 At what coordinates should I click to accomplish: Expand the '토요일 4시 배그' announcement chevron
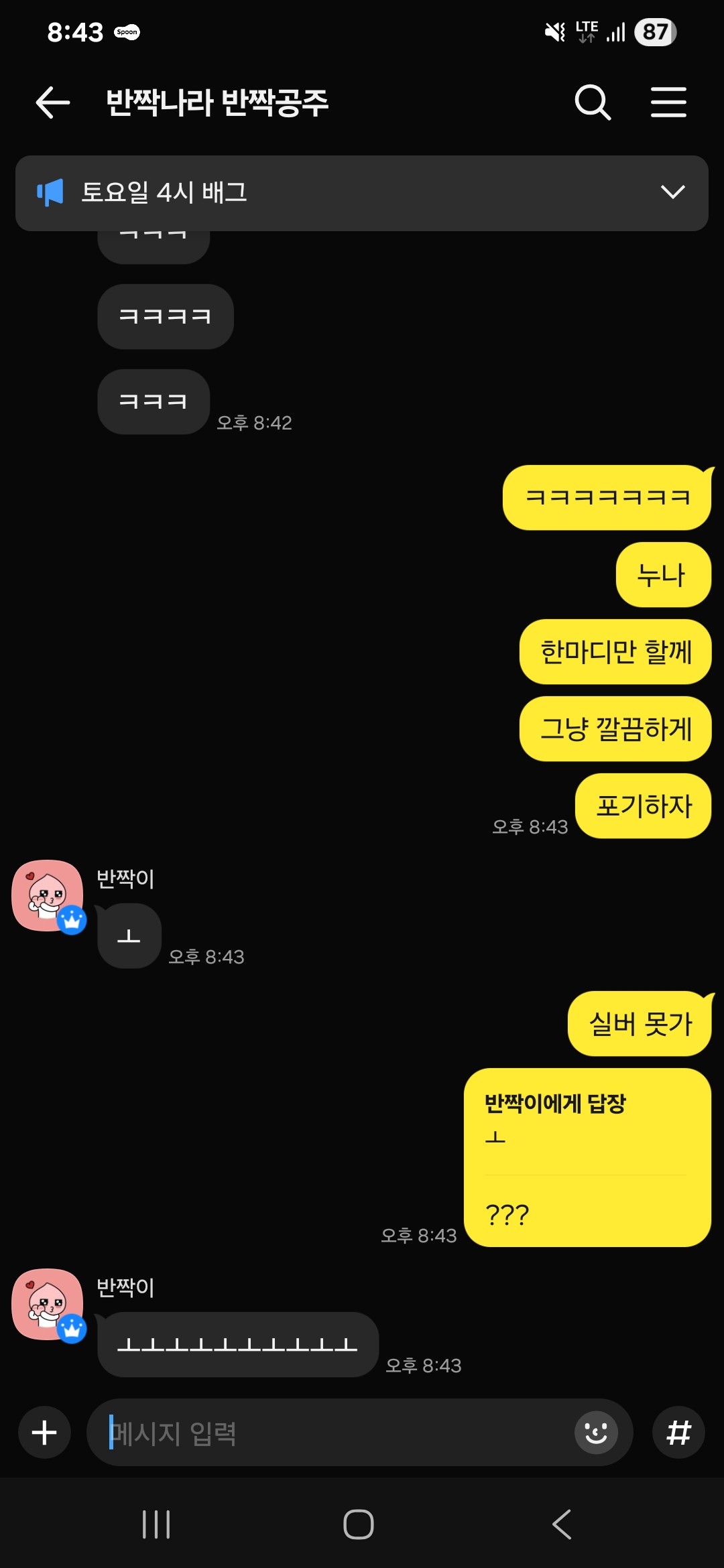pyautogui.click(x=672, y=194)
